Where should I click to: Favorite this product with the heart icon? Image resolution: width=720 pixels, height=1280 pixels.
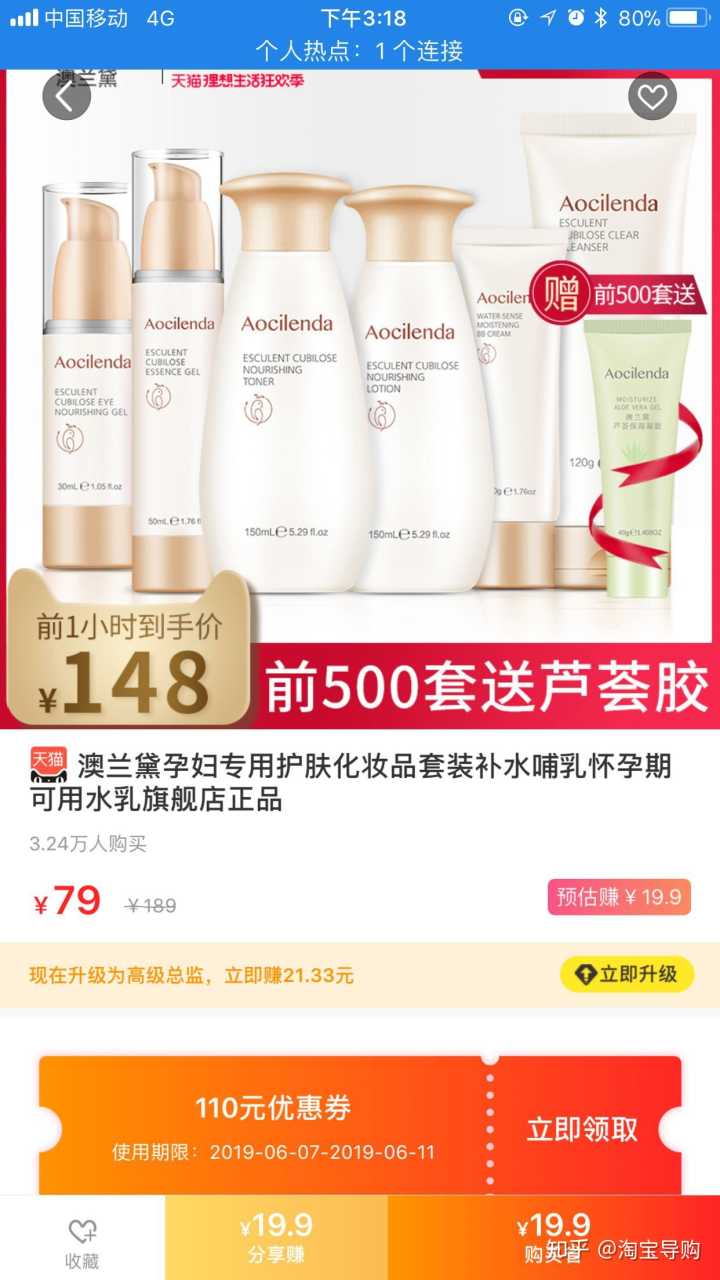tap(652, 97)
